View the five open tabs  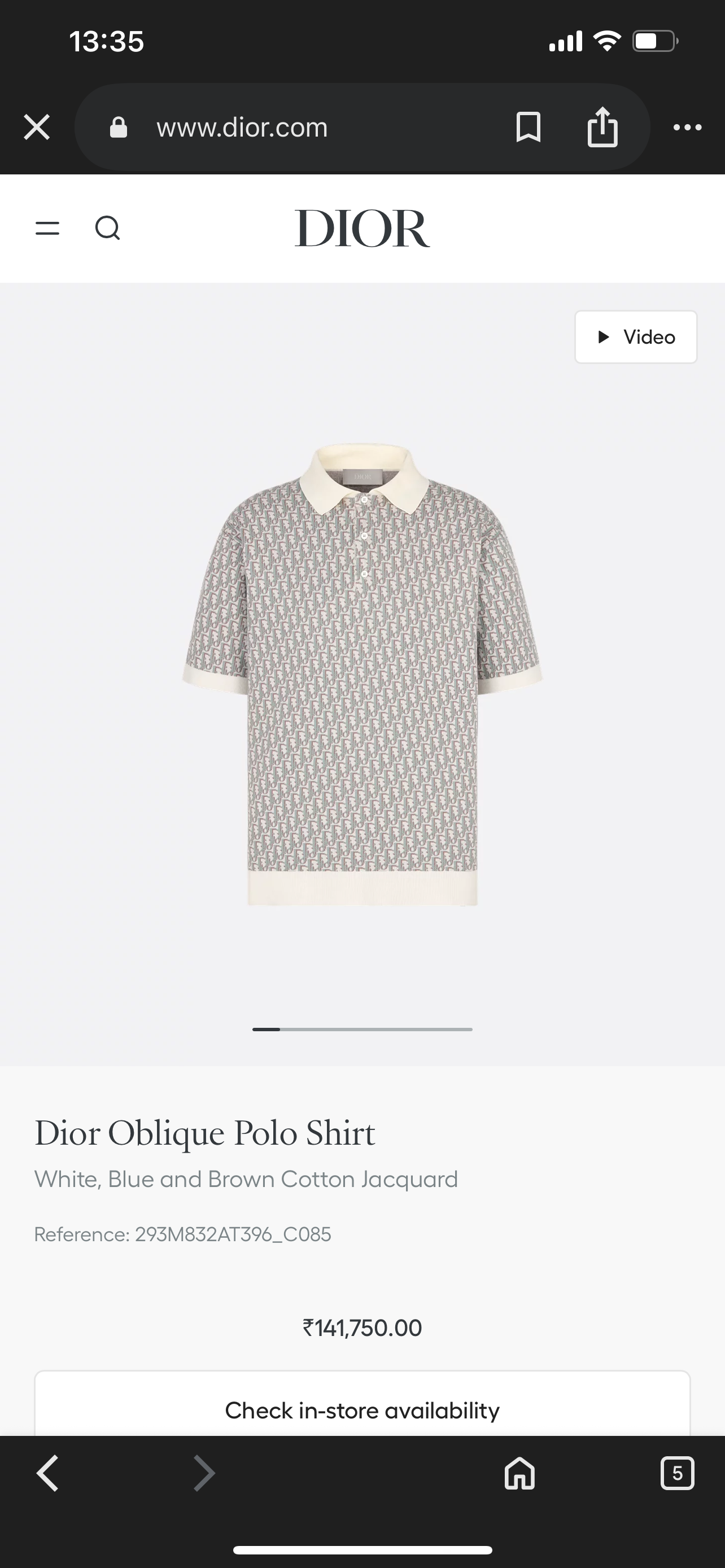coord(677,1474)
